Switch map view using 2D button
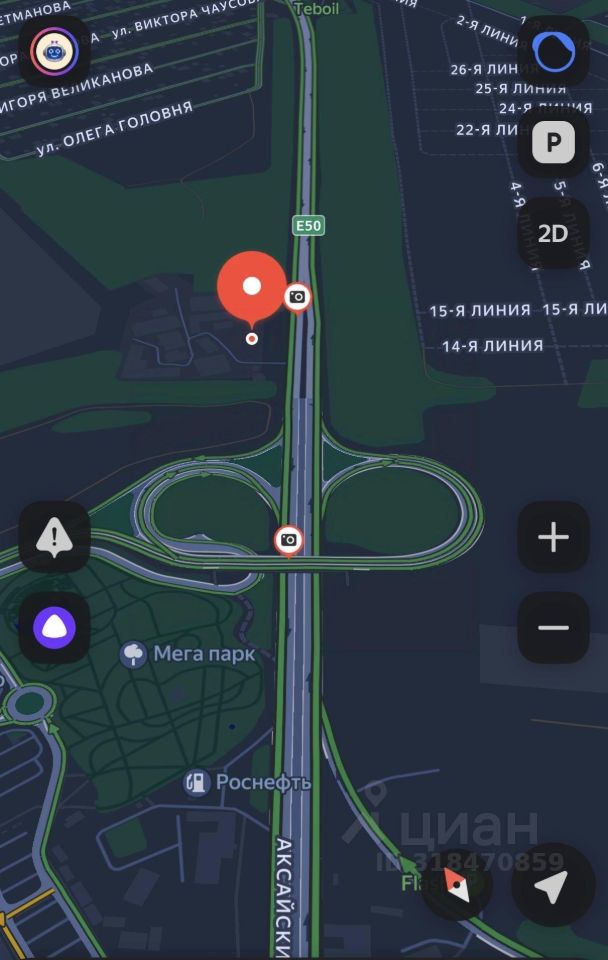 [x=552, y=233]
